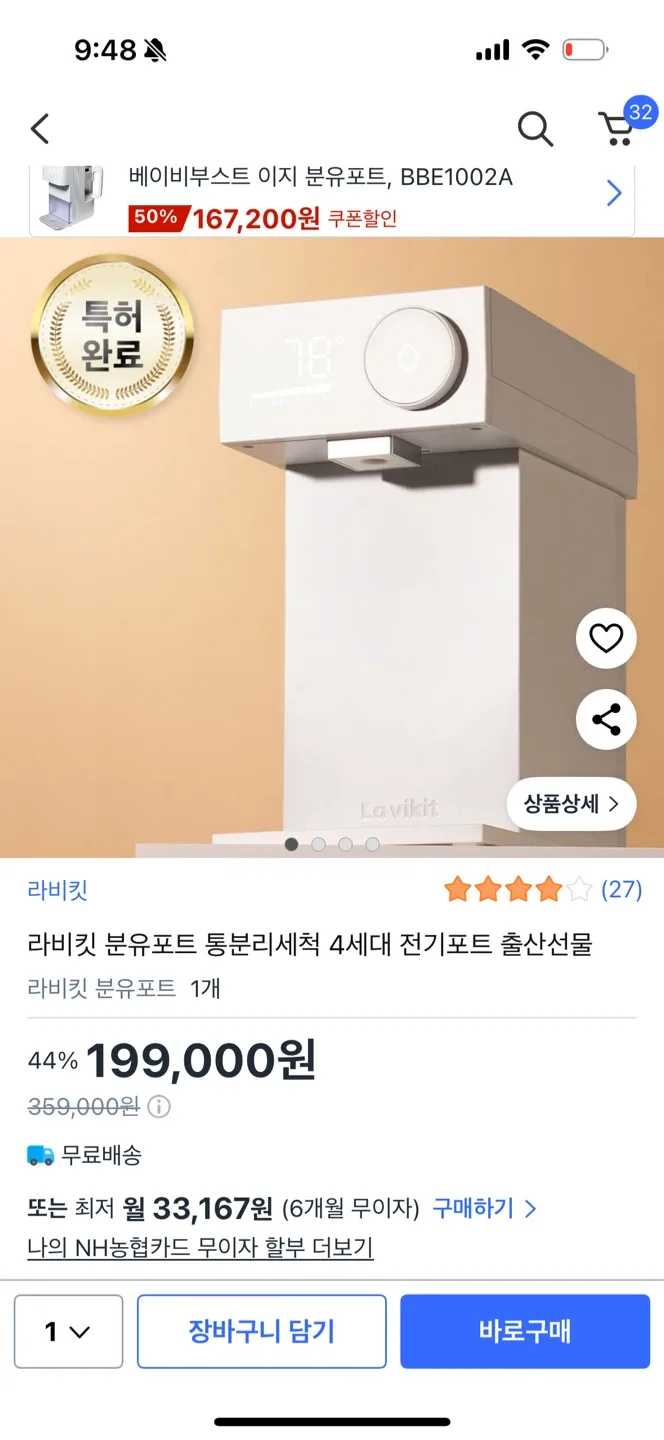Visit the 라비킷 brand page
Viewport: 664px width, 1440px height.
[58, 889]
